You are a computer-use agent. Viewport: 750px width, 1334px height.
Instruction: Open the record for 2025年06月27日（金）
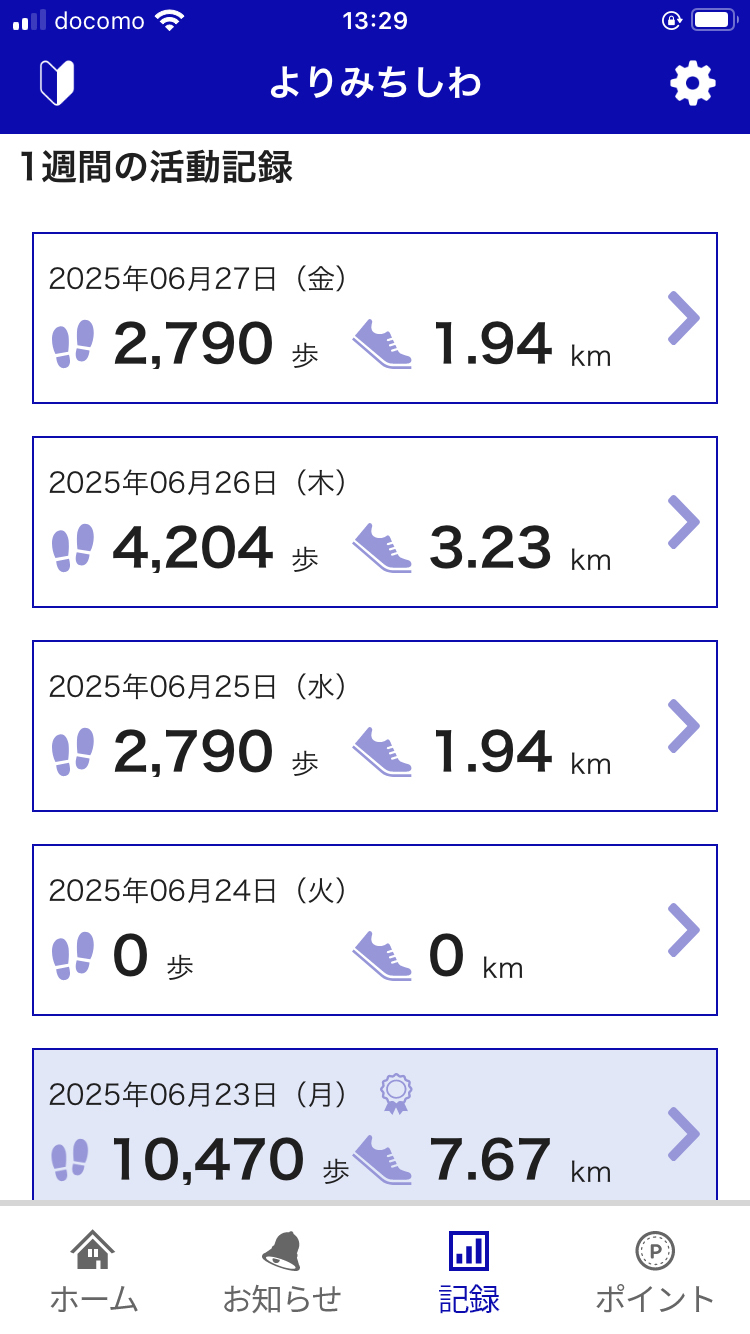point(375,318)
